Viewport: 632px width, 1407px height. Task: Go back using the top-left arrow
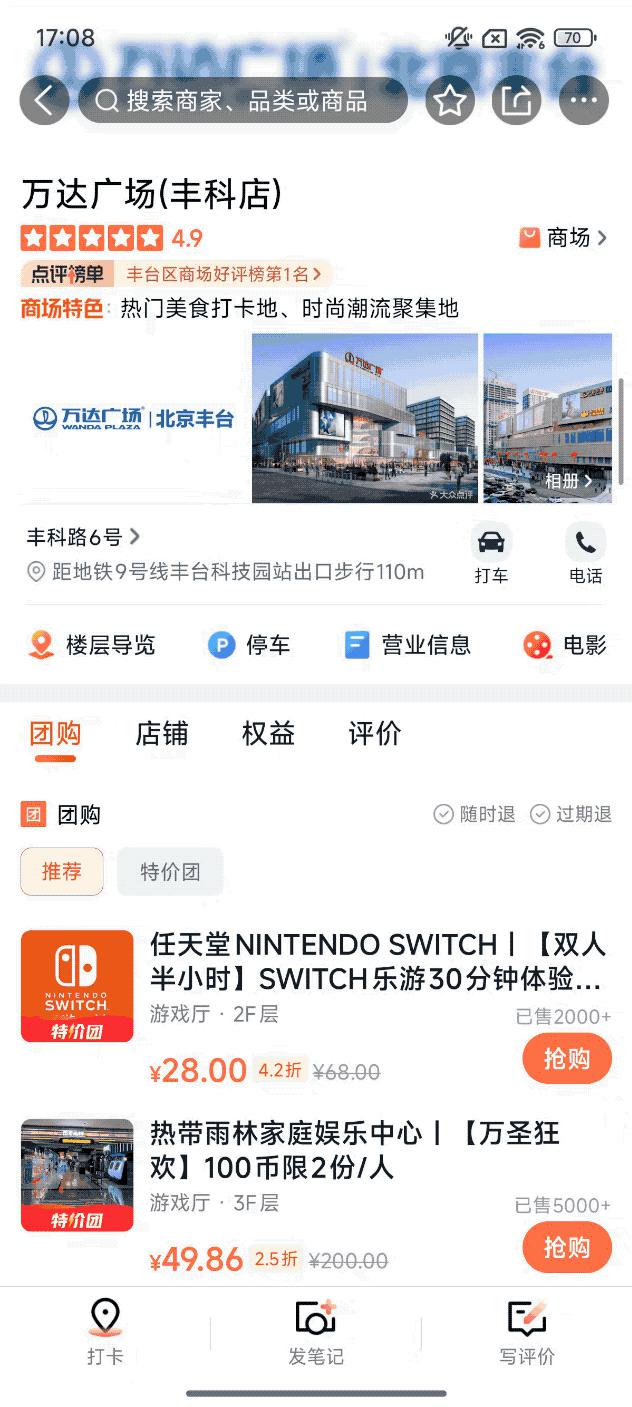44,101
